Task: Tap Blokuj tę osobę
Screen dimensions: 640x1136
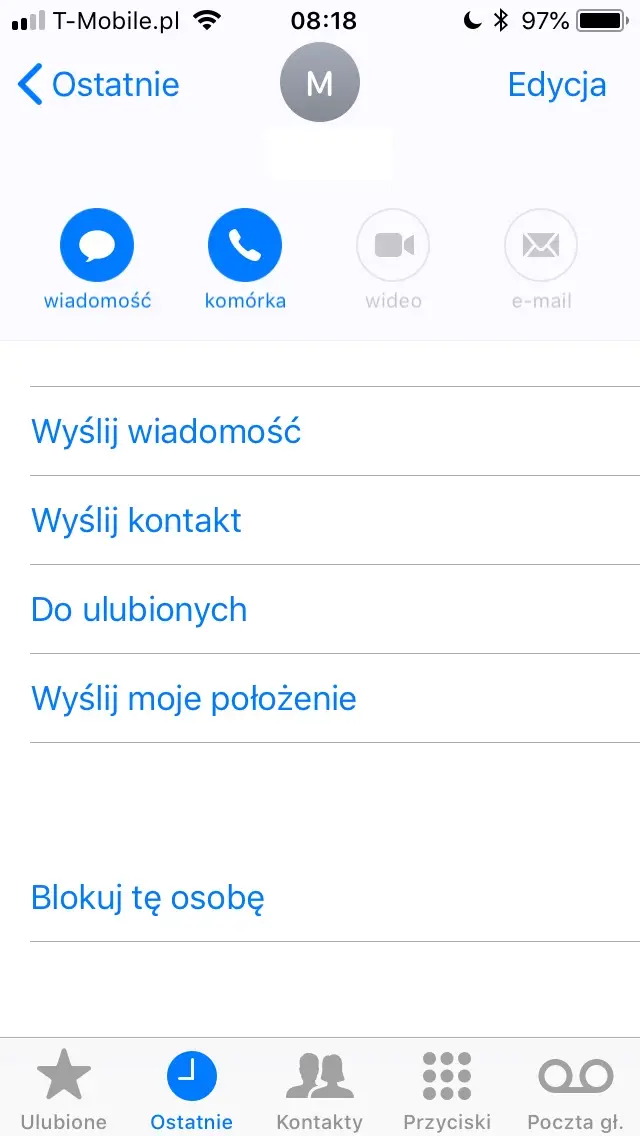Action: pyautogui.click(x=335, y=898)
